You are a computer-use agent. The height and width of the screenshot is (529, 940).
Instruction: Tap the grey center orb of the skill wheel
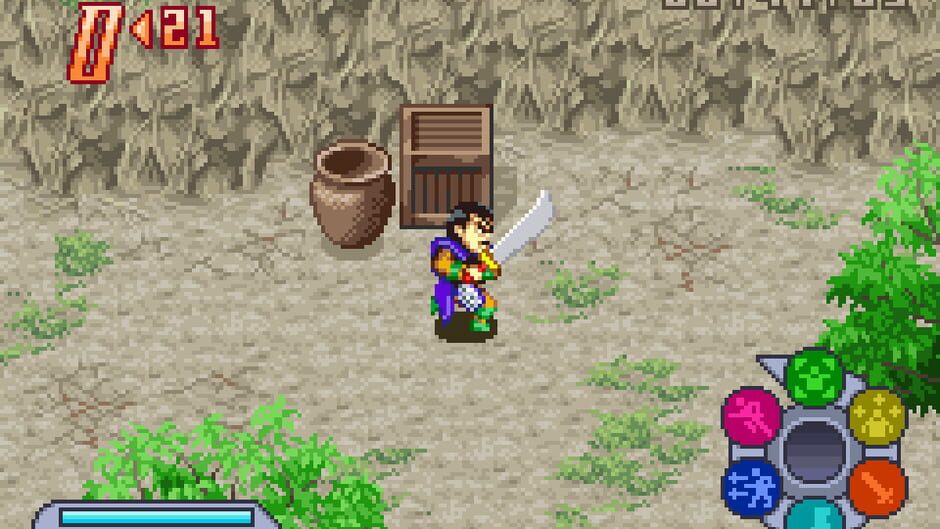815,451
